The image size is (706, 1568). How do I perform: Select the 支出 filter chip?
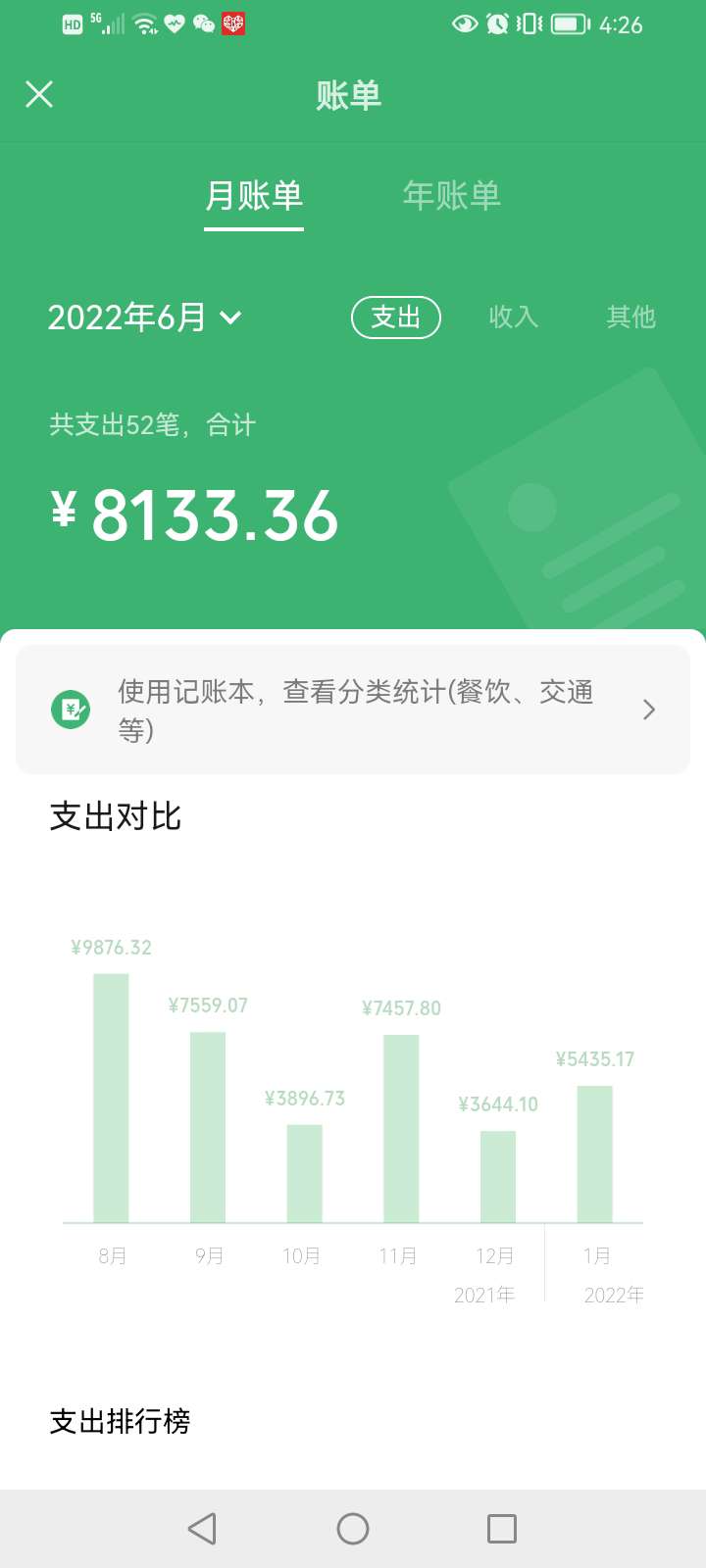pyautogui.click(x=396, y=318)
